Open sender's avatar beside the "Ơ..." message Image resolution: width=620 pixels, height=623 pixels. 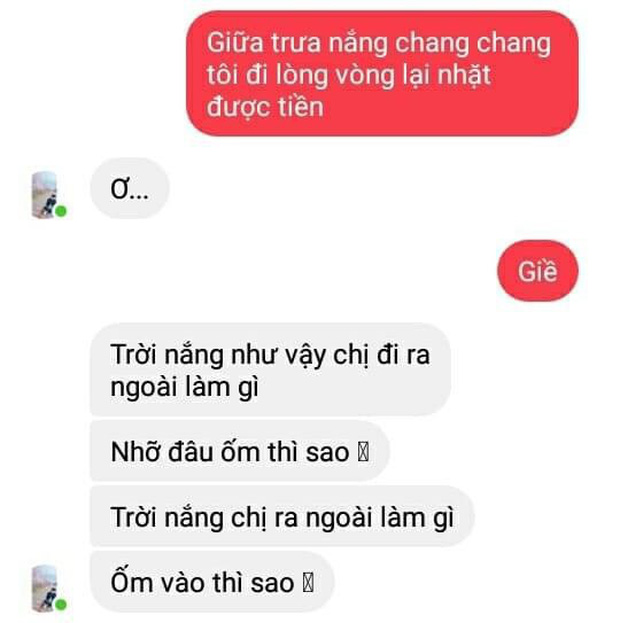46,194
